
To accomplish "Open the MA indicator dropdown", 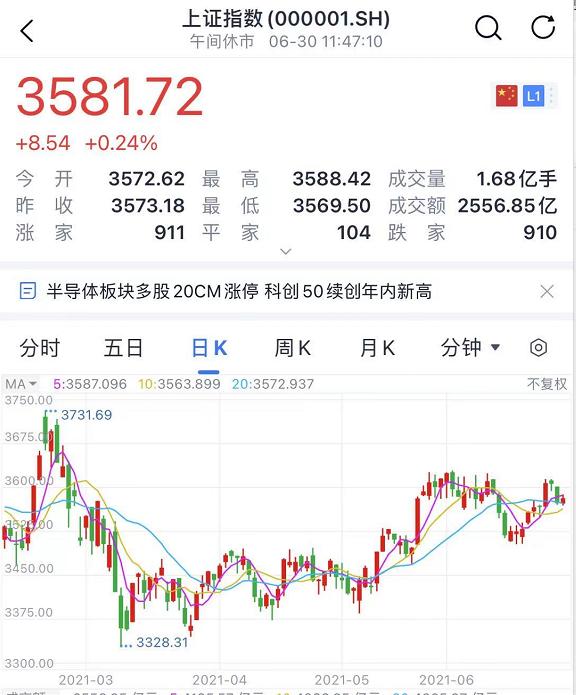I will coord(21,384).
